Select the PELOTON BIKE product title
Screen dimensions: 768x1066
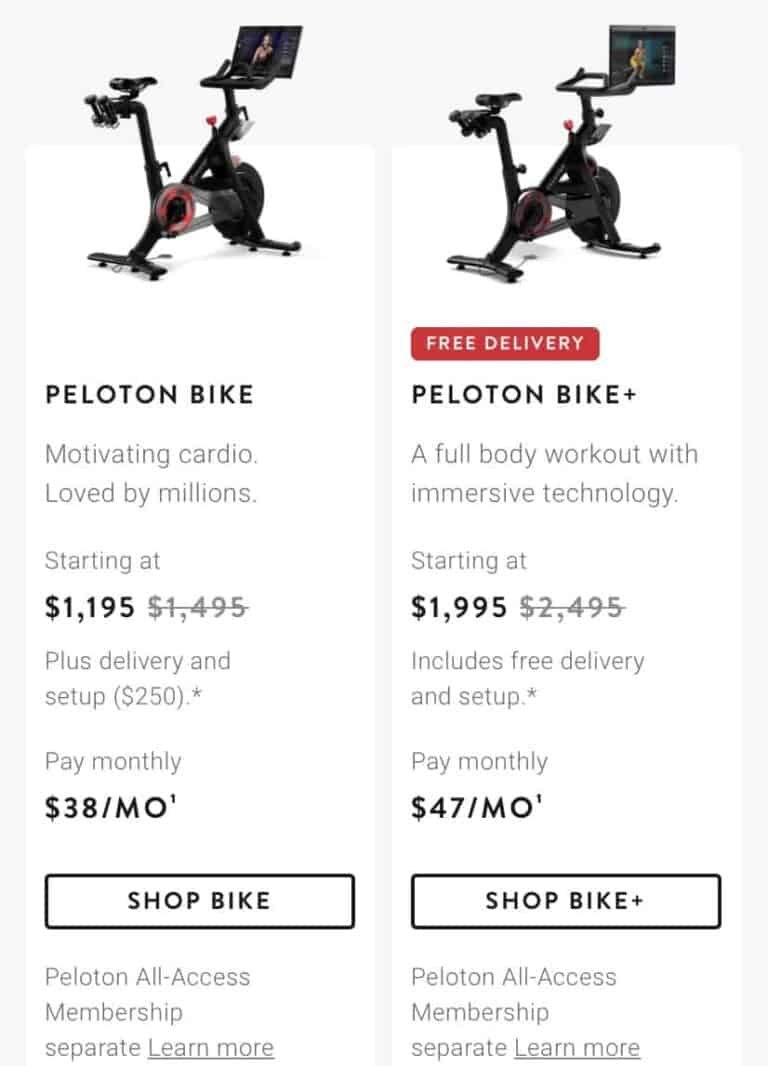coord(149,394)
